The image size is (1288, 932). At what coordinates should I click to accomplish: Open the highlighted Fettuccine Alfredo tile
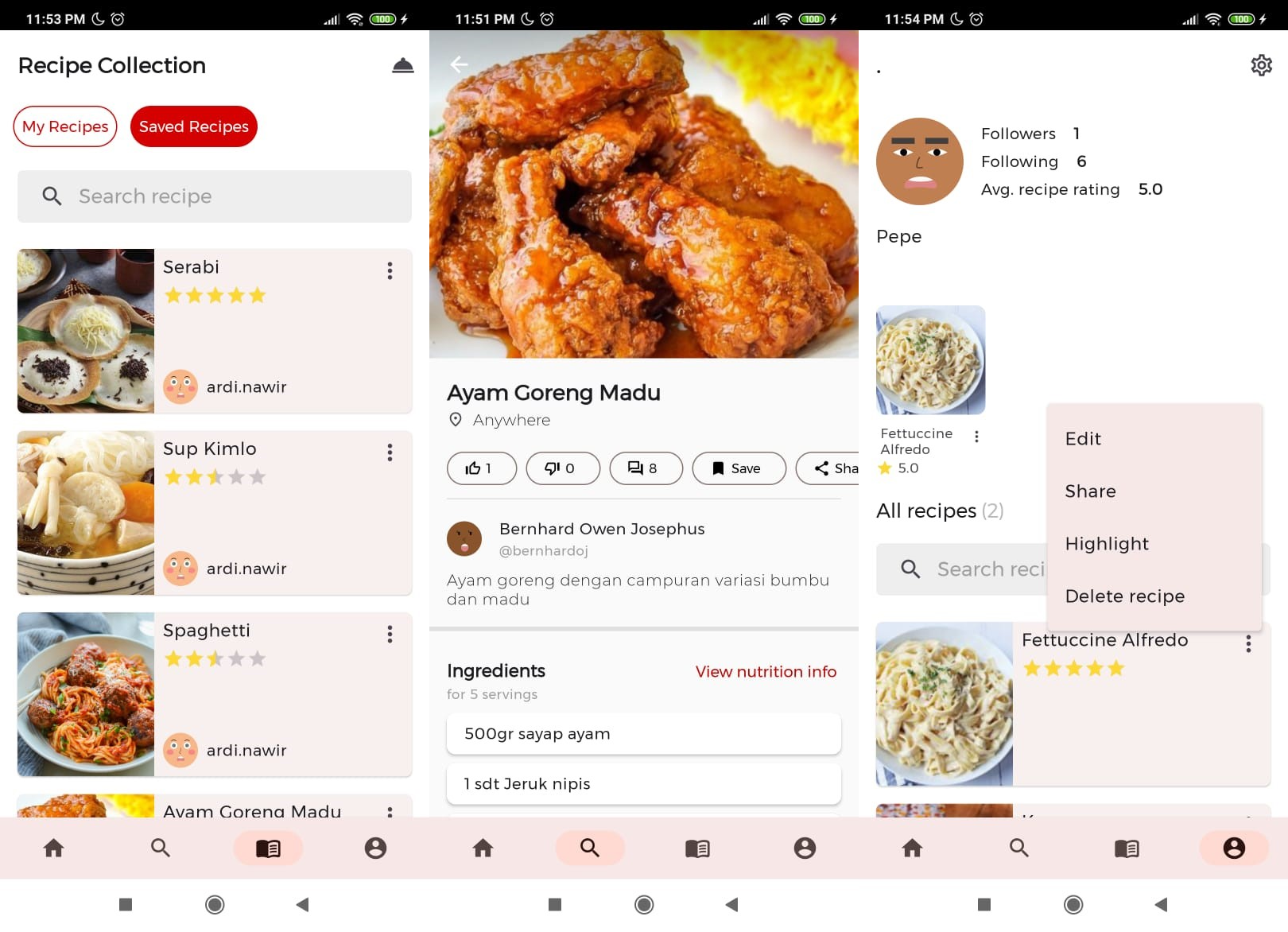coord(930,360)
